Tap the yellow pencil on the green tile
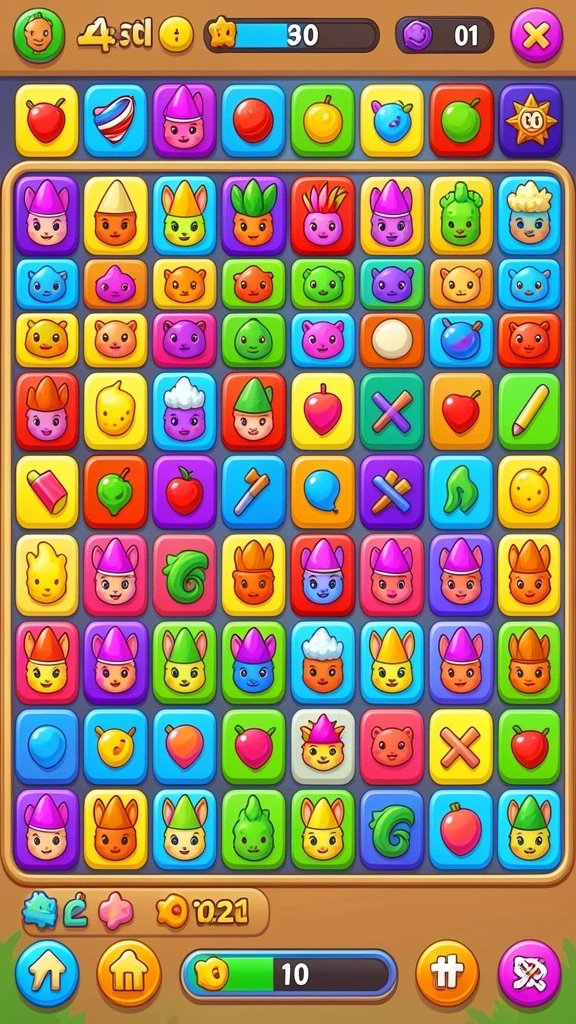This screenshot has width=576, height=1024. pyautogui.click(x=530, y=411)
